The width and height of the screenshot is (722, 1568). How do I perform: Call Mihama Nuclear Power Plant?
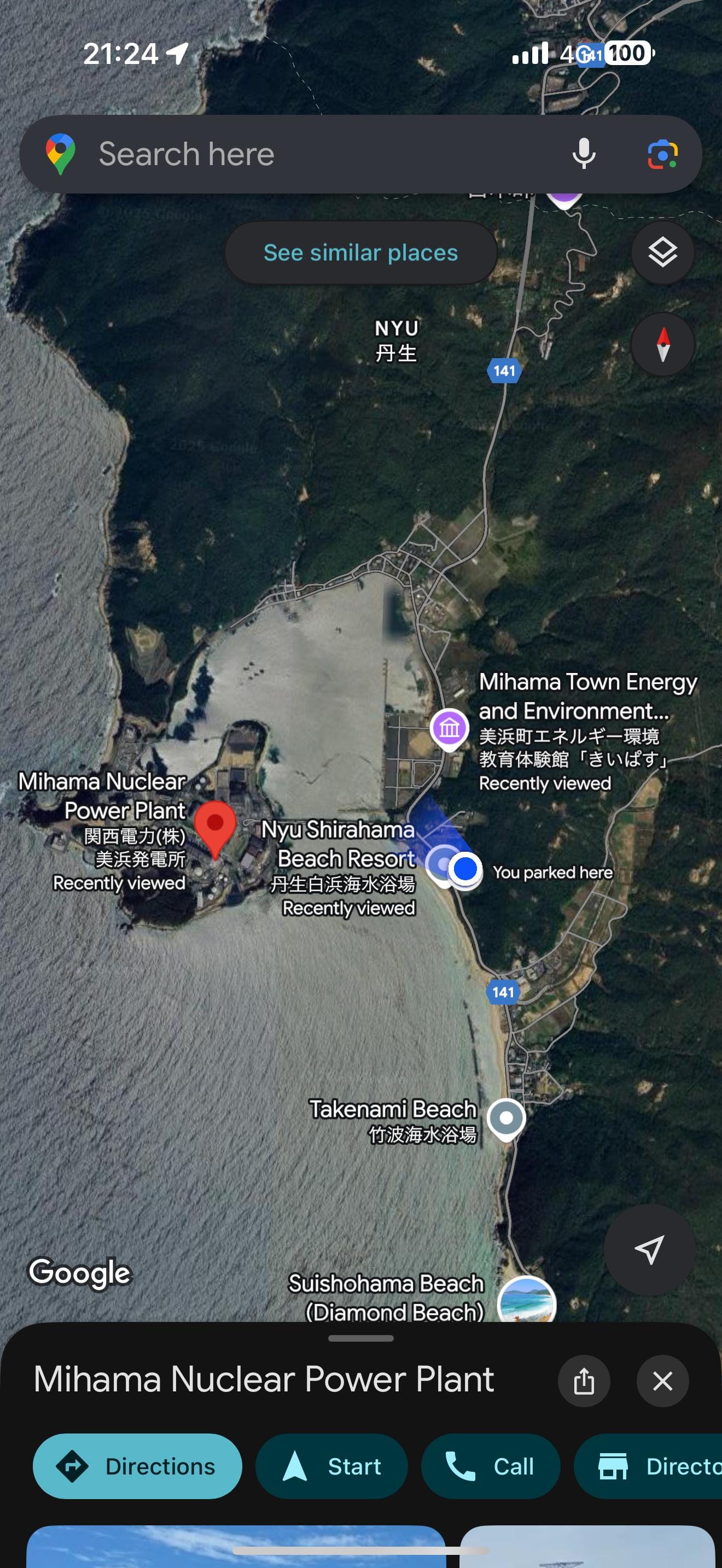pos(490,1466)
